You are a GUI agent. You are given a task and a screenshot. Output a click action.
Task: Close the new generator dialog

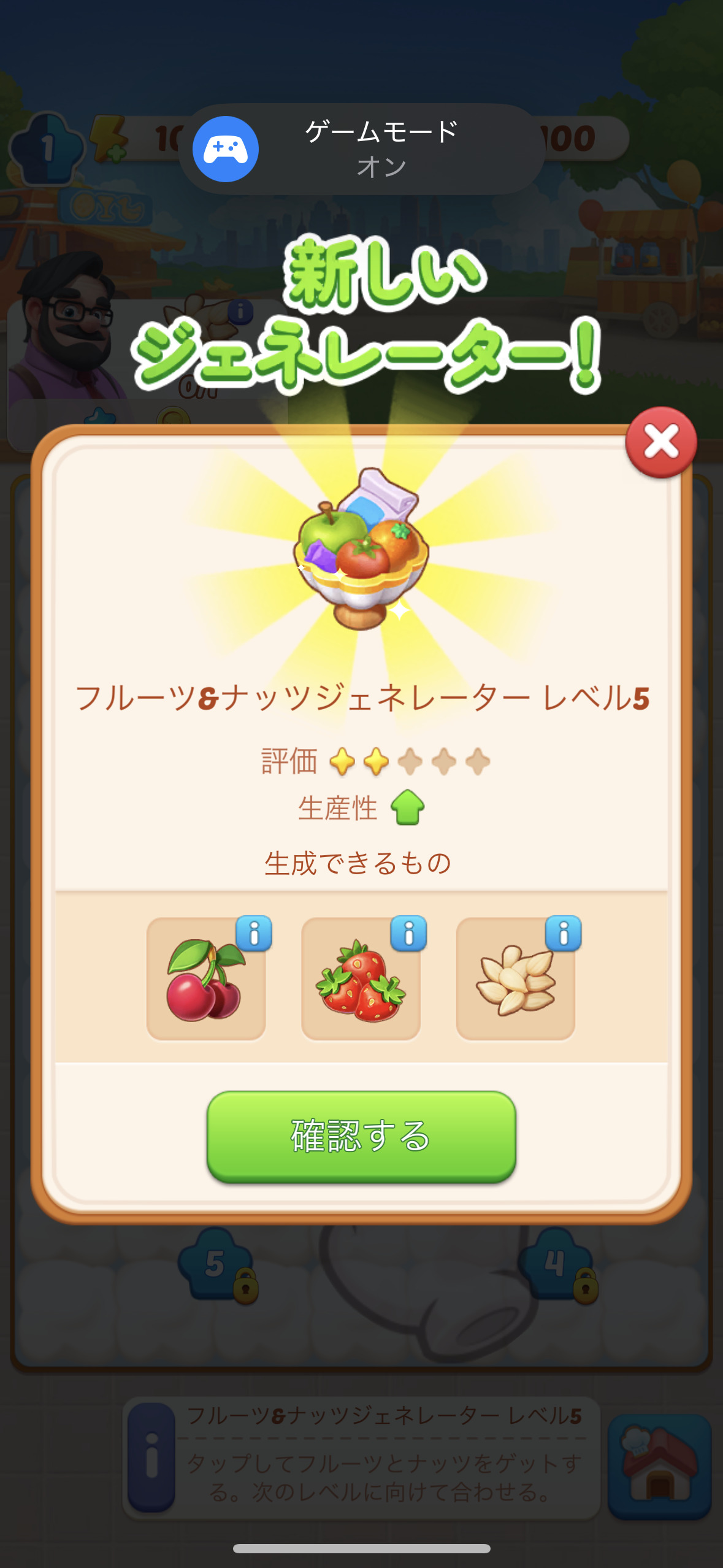pos(661,442)
